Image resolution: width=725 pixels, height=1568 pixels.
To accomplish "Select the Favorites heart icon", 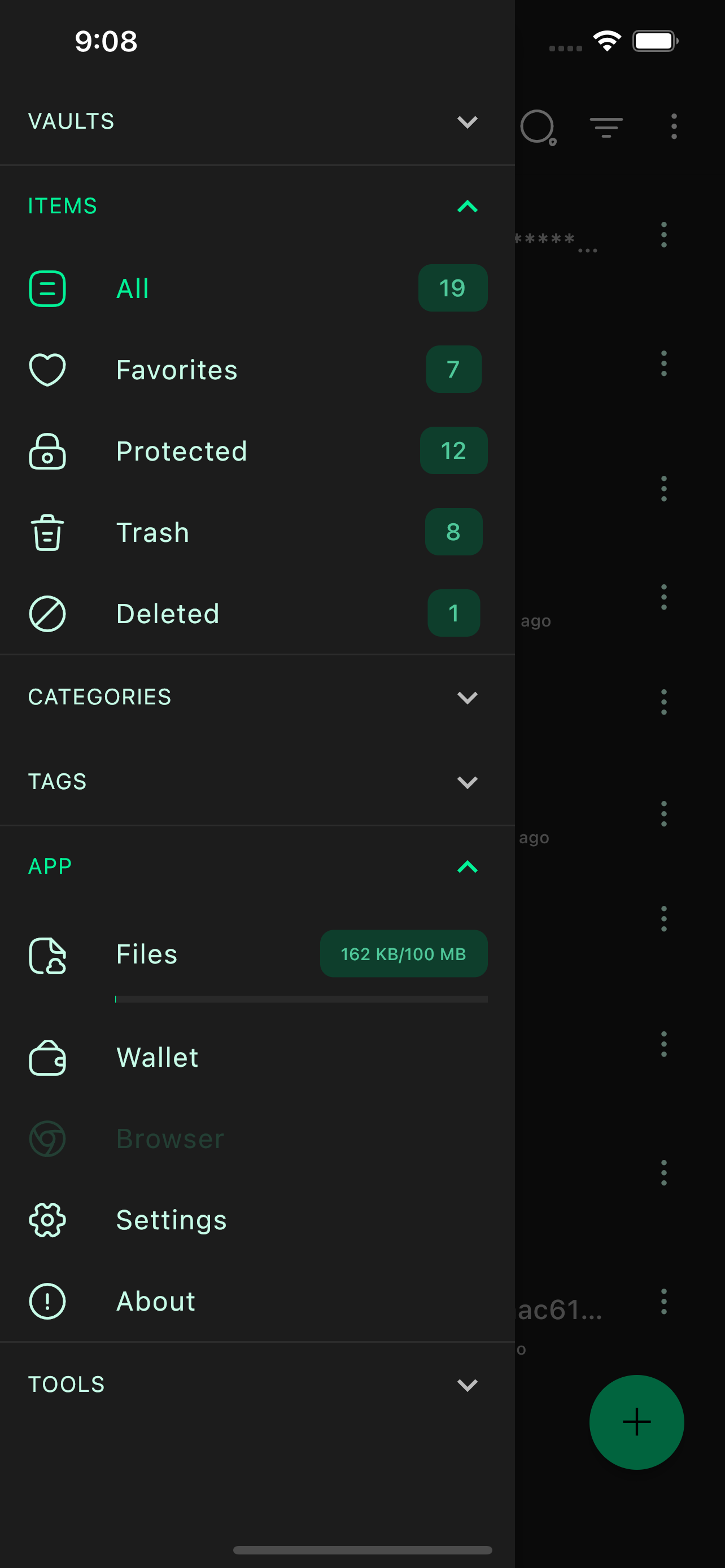I will point(47,369).
